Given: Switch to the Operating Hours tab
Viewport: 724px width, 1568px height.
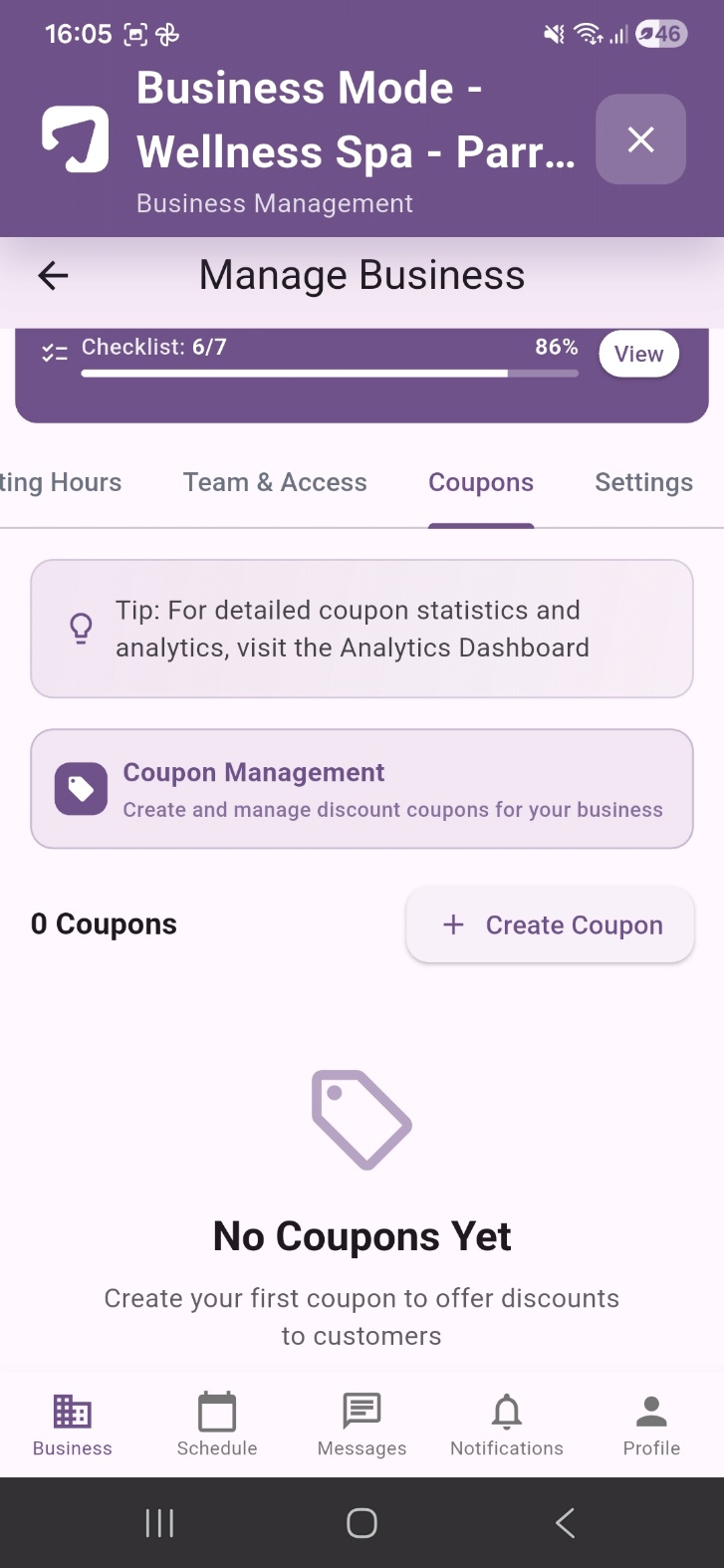Looking at the screenshot, I should 61,482.
